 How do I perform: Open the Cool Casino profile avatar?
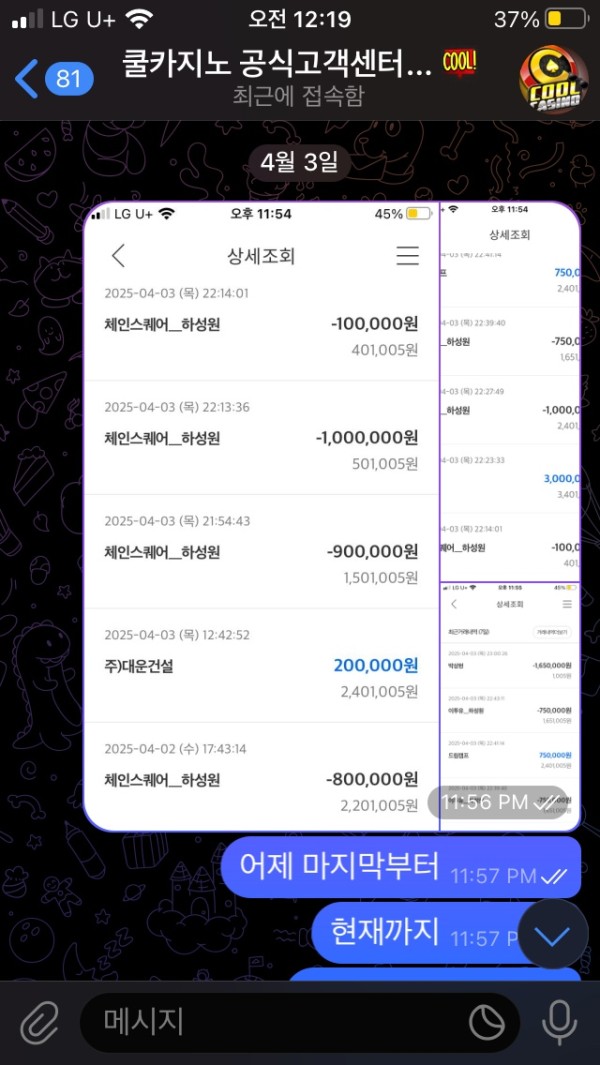552,78
